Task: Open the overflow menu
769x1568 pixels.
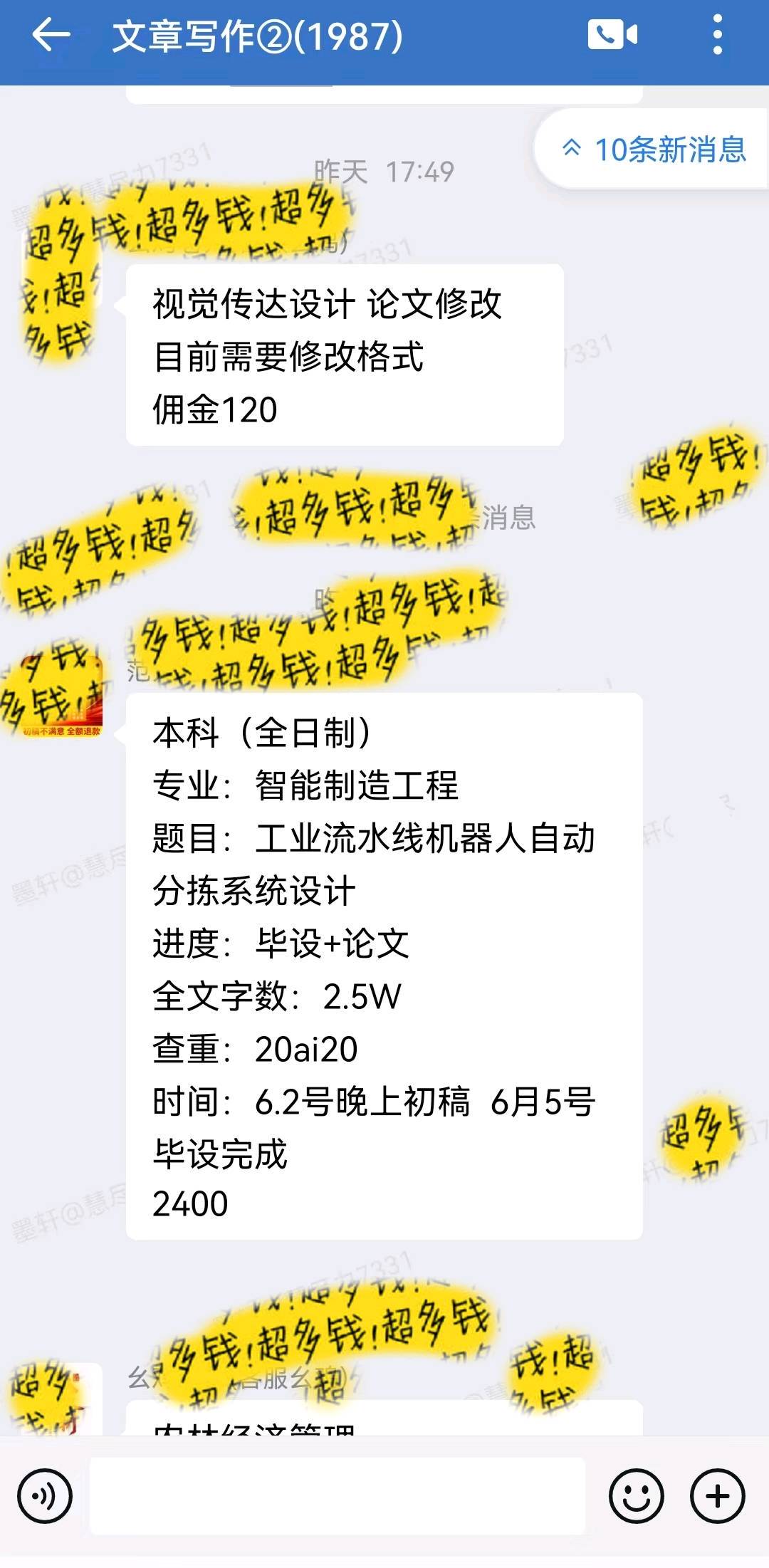Action: (x=717, y=36)
